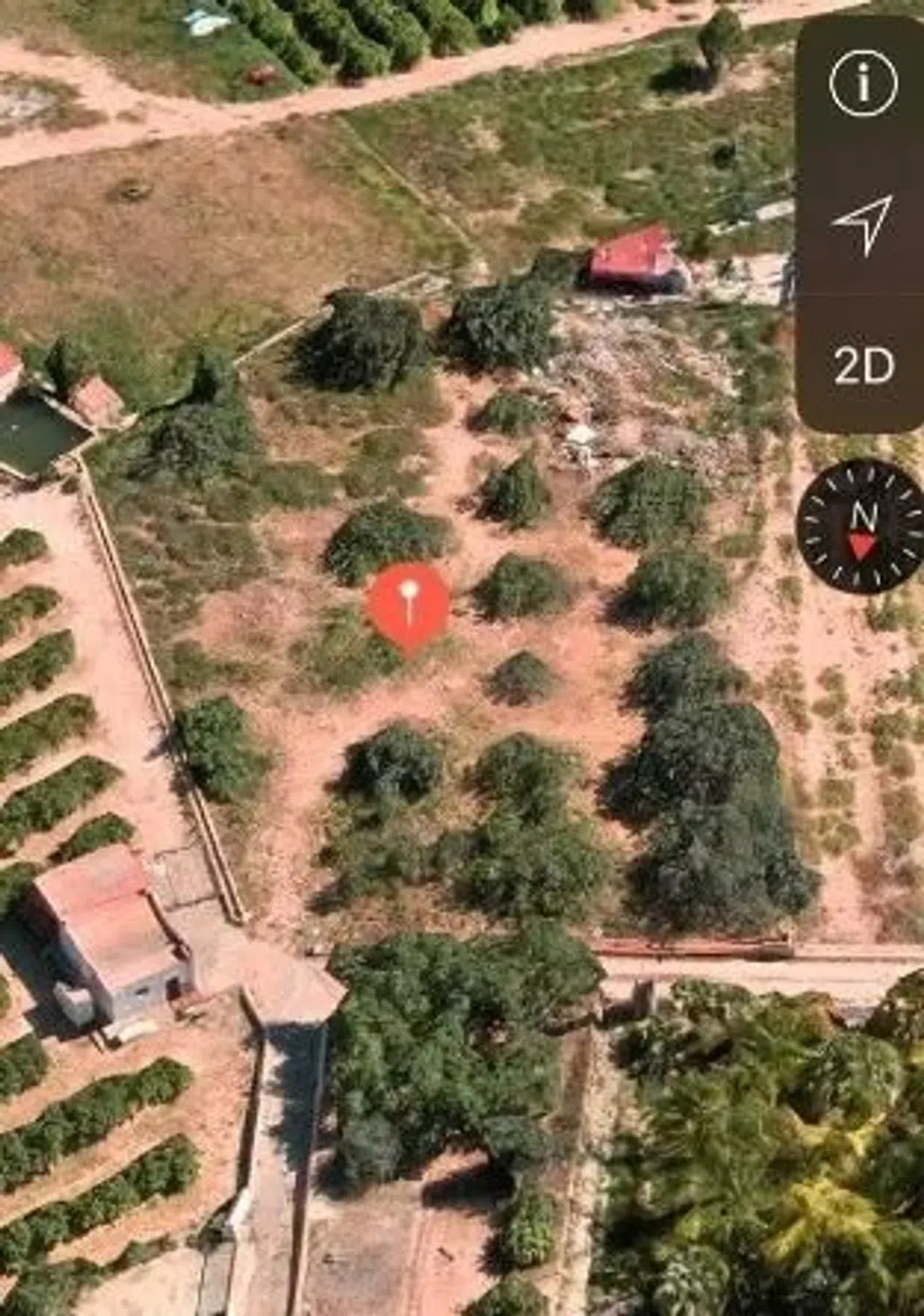The image size is (924, 1316).
Task: Center map on current location
Action: 862,225
